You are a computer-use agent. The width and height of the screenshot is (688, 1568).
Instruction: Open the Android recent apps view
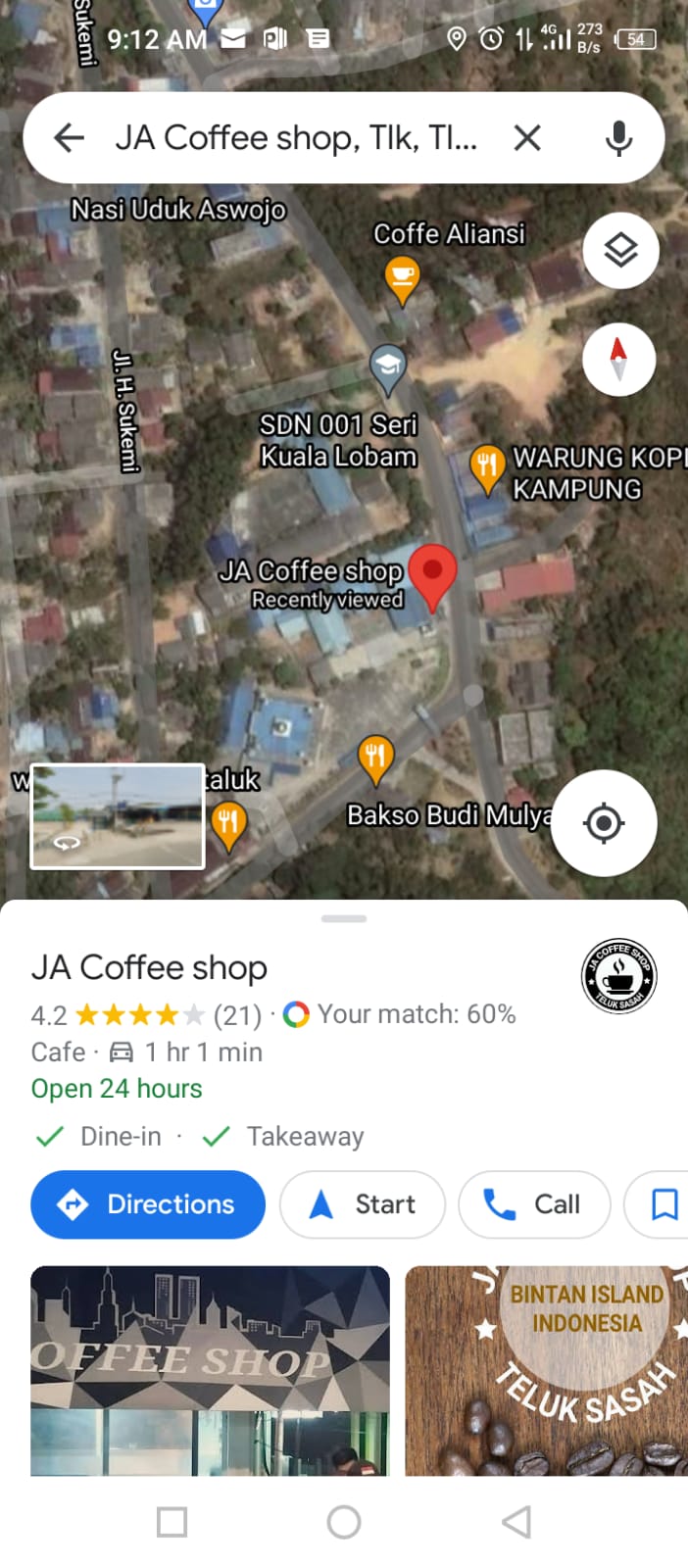[172, 1522]
